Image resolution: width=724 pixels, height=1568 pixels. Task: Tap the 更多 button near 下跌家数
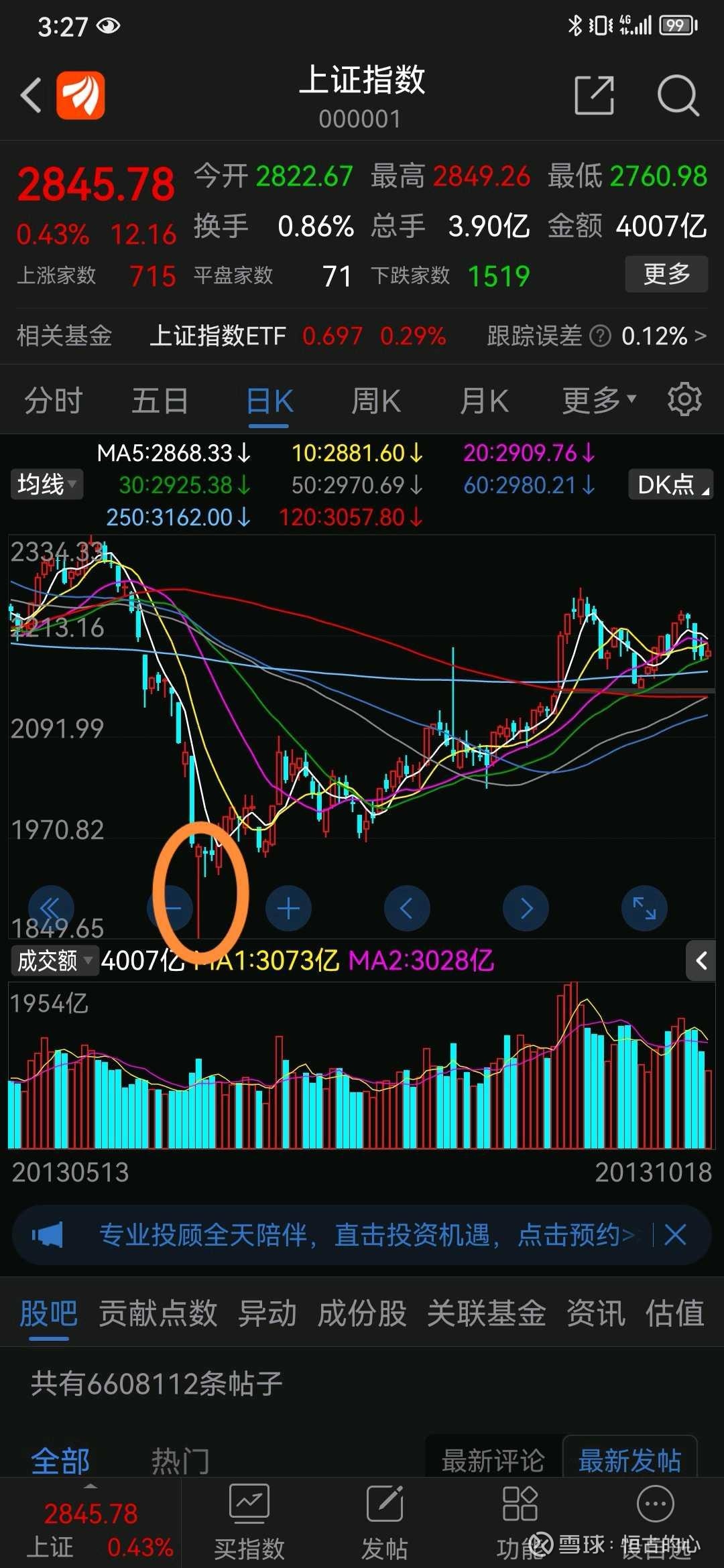666,275
